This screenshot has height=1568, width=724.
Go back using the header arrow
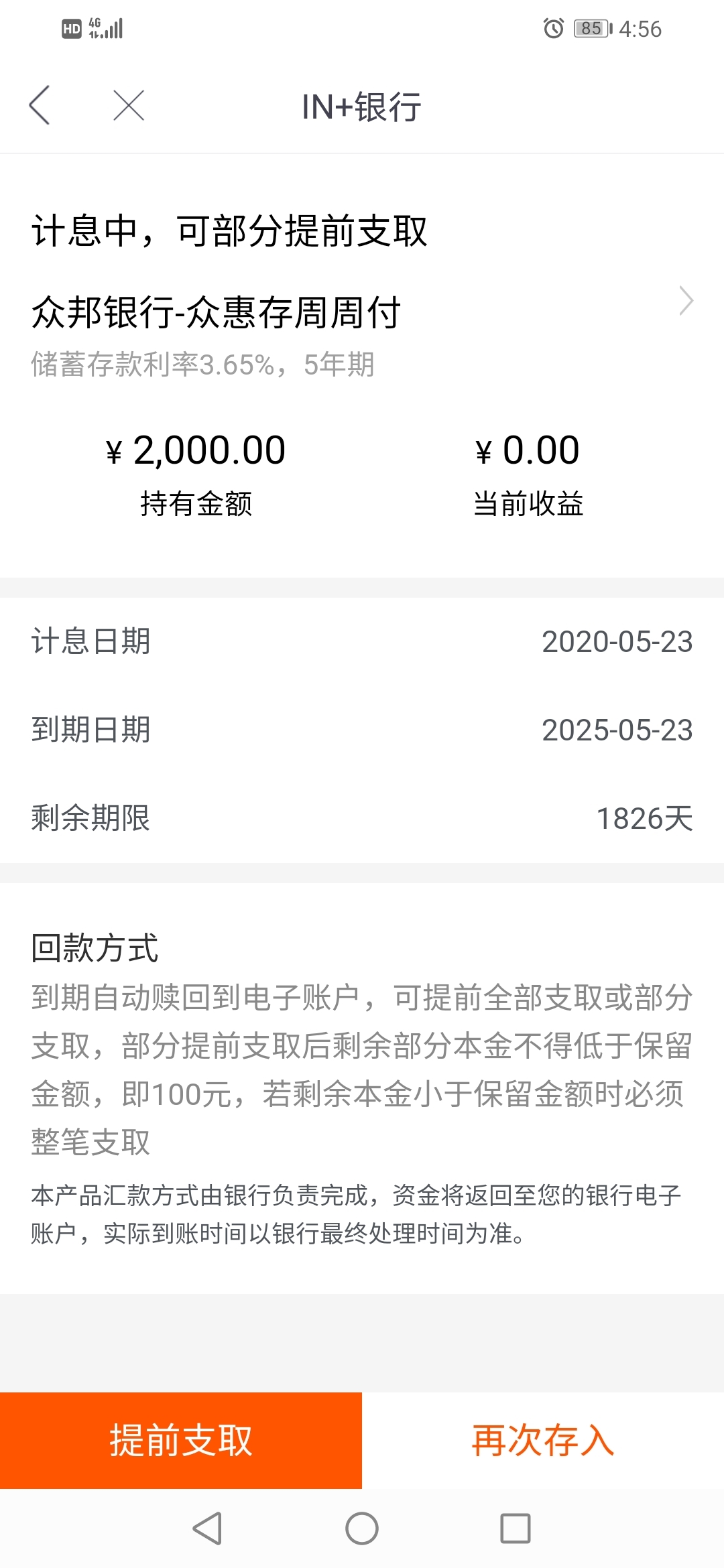[x=40, y=105]
